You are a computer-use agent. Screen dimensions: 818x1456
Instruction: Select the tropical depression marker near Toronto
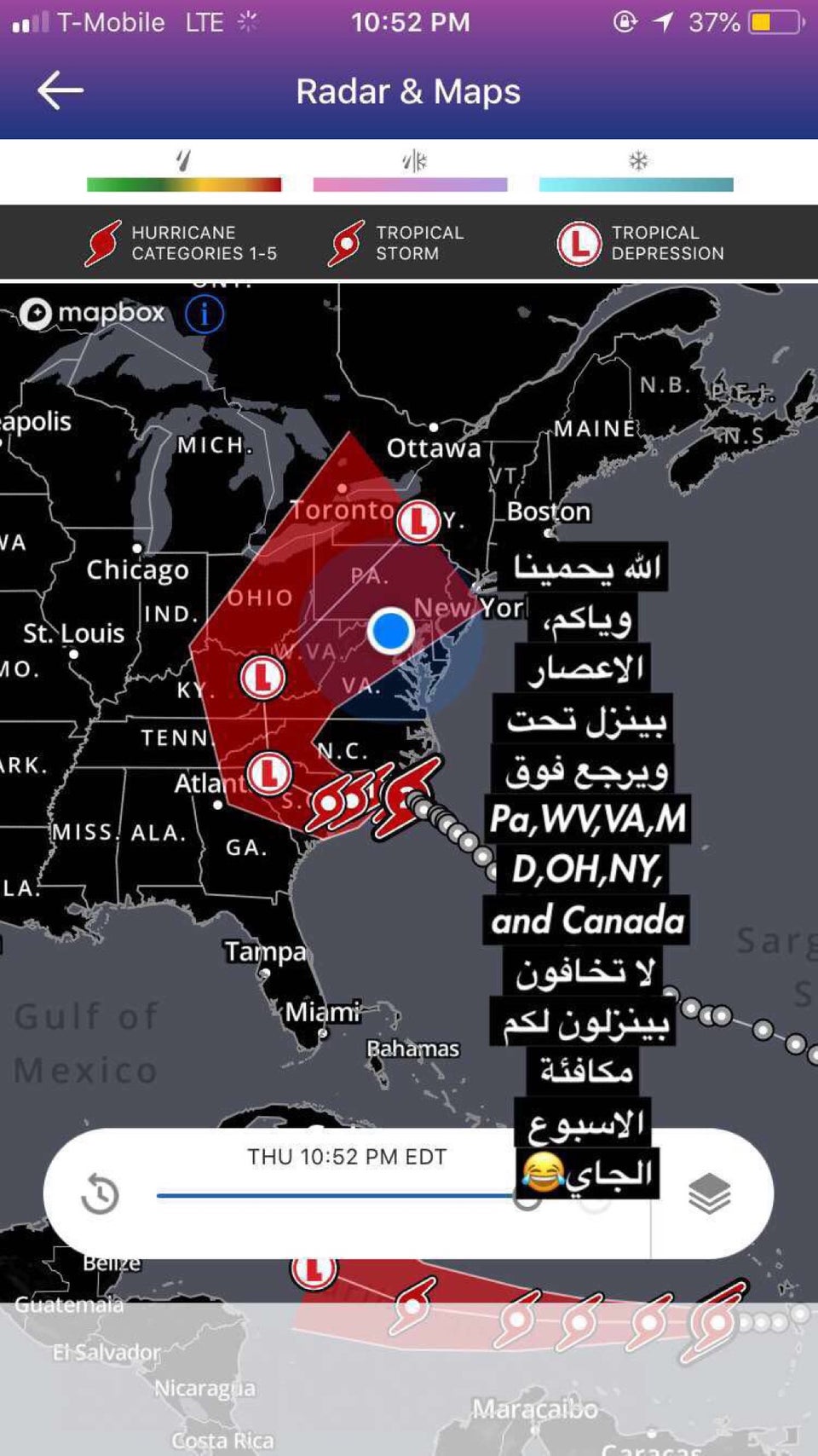click(418, 521)
